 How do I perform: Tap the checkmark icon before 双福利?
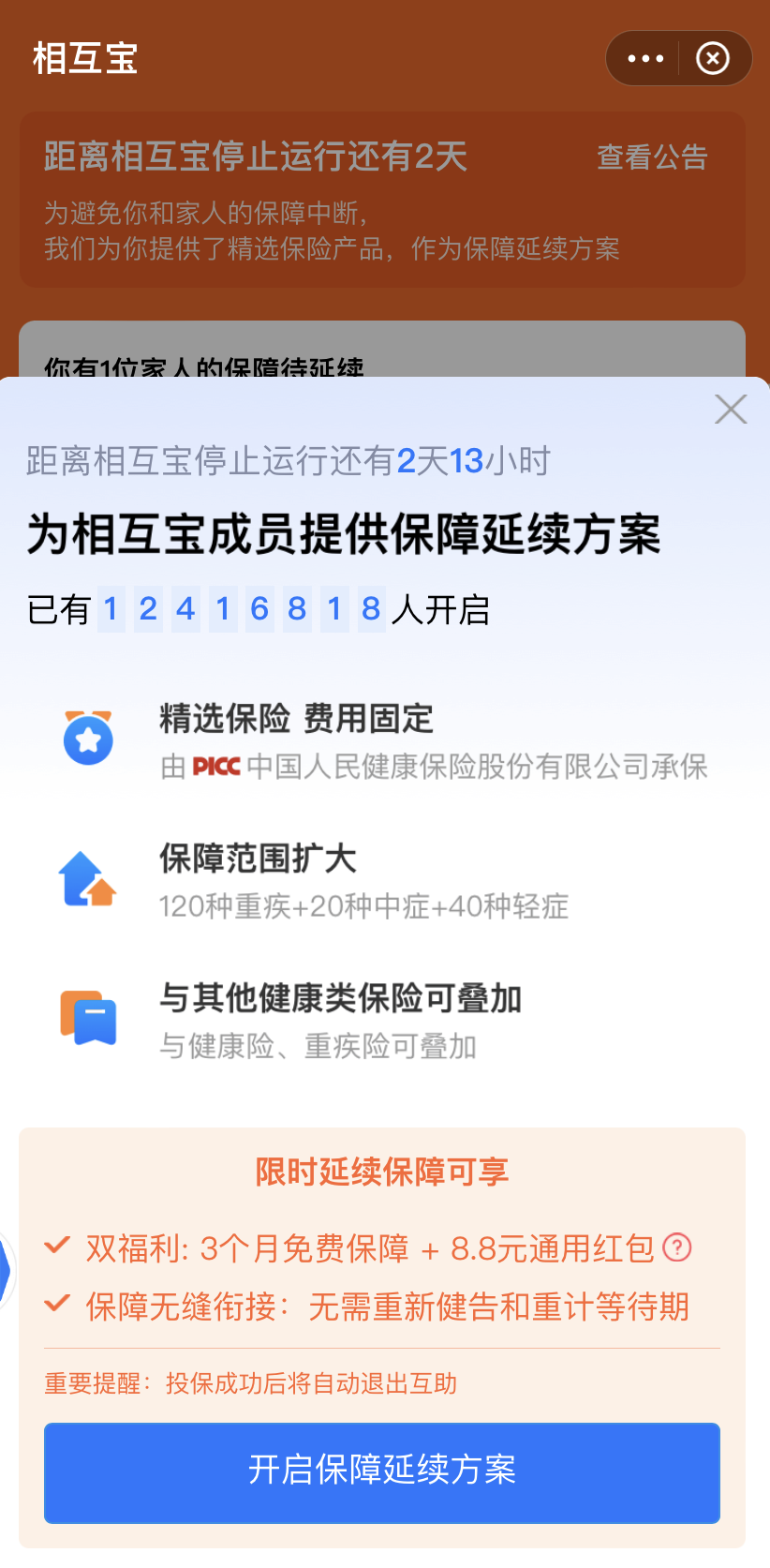55,1246
